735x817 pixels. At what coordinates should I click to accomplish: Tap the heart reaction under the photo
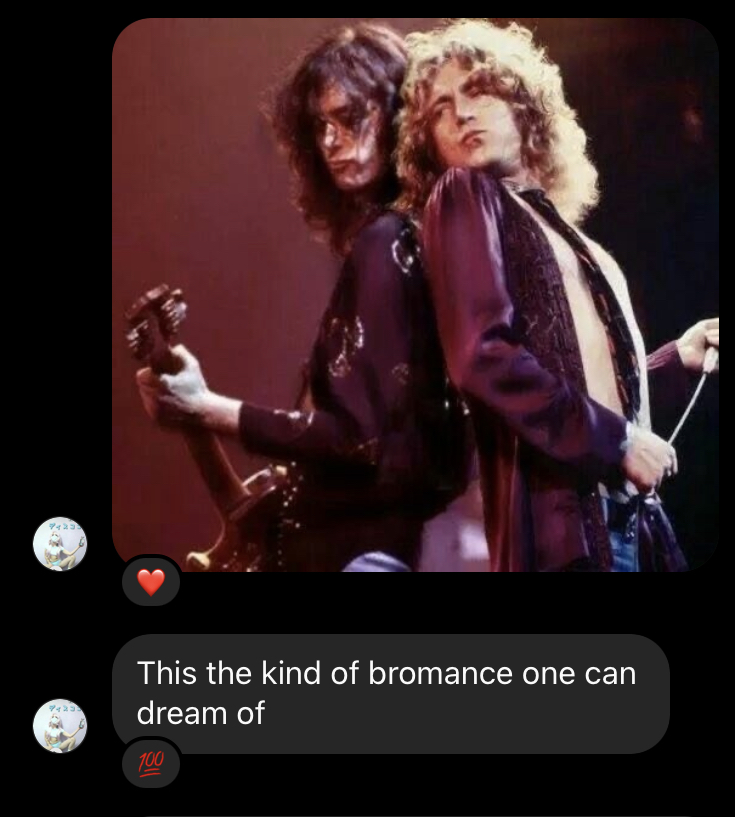tap(151, 582)
